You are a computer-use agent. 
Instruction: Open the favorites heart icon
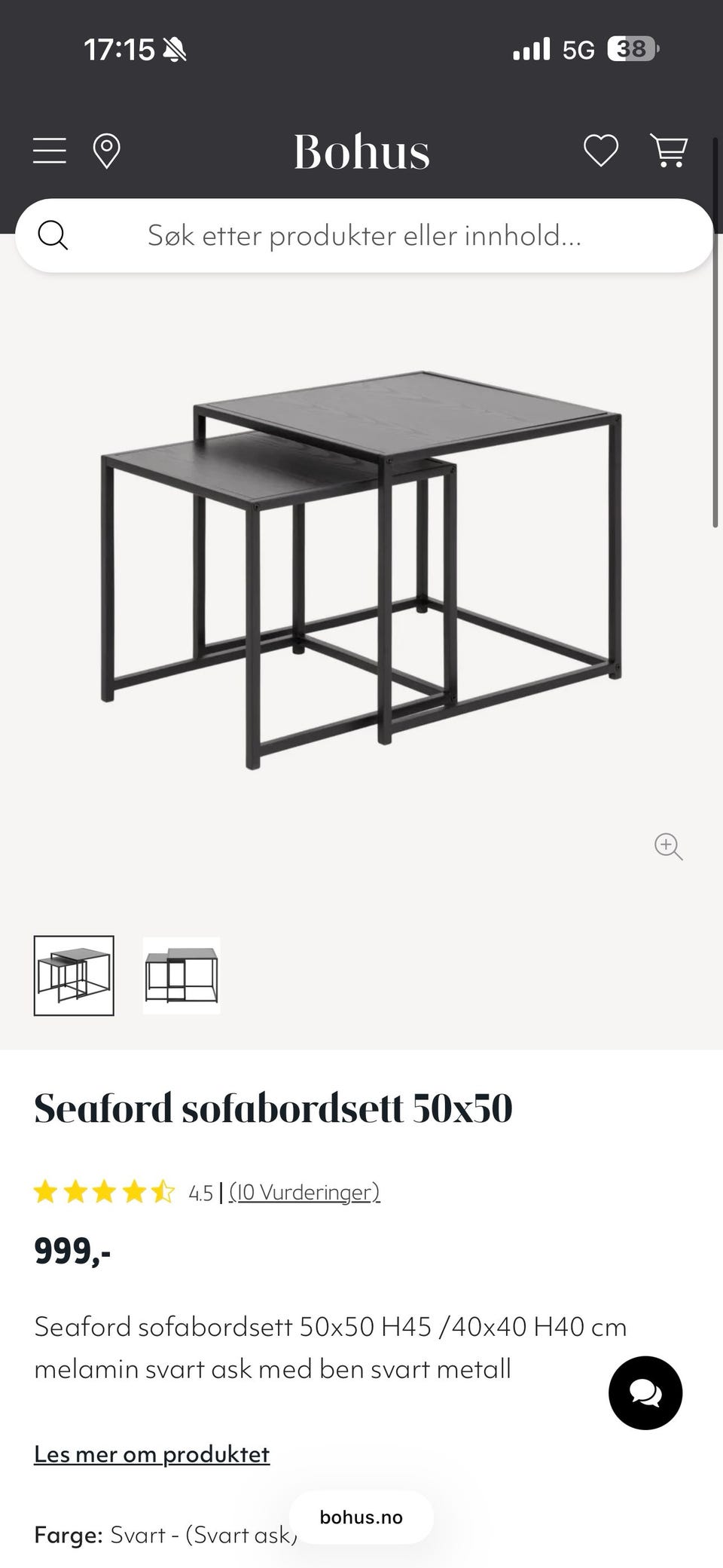(599, 151)
